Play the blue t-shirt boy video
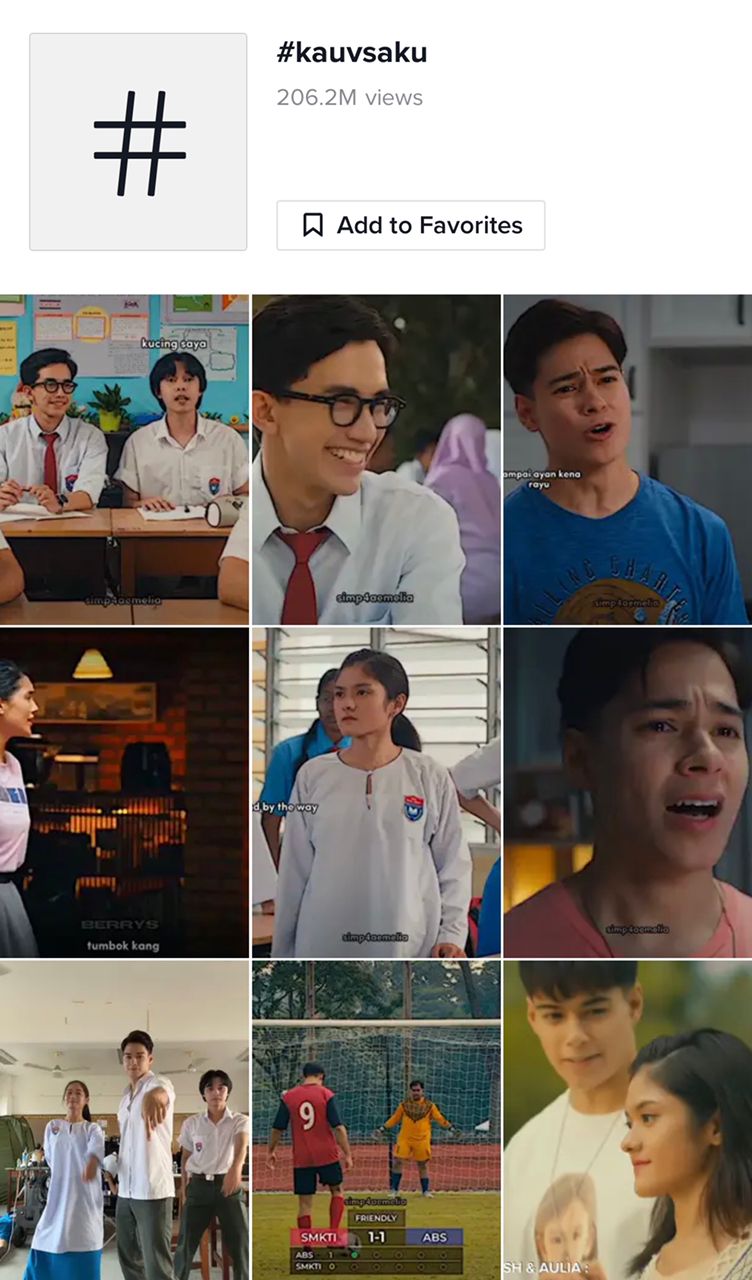The height and width of the screenshot is (1280, 752). [x=627, y=460]
